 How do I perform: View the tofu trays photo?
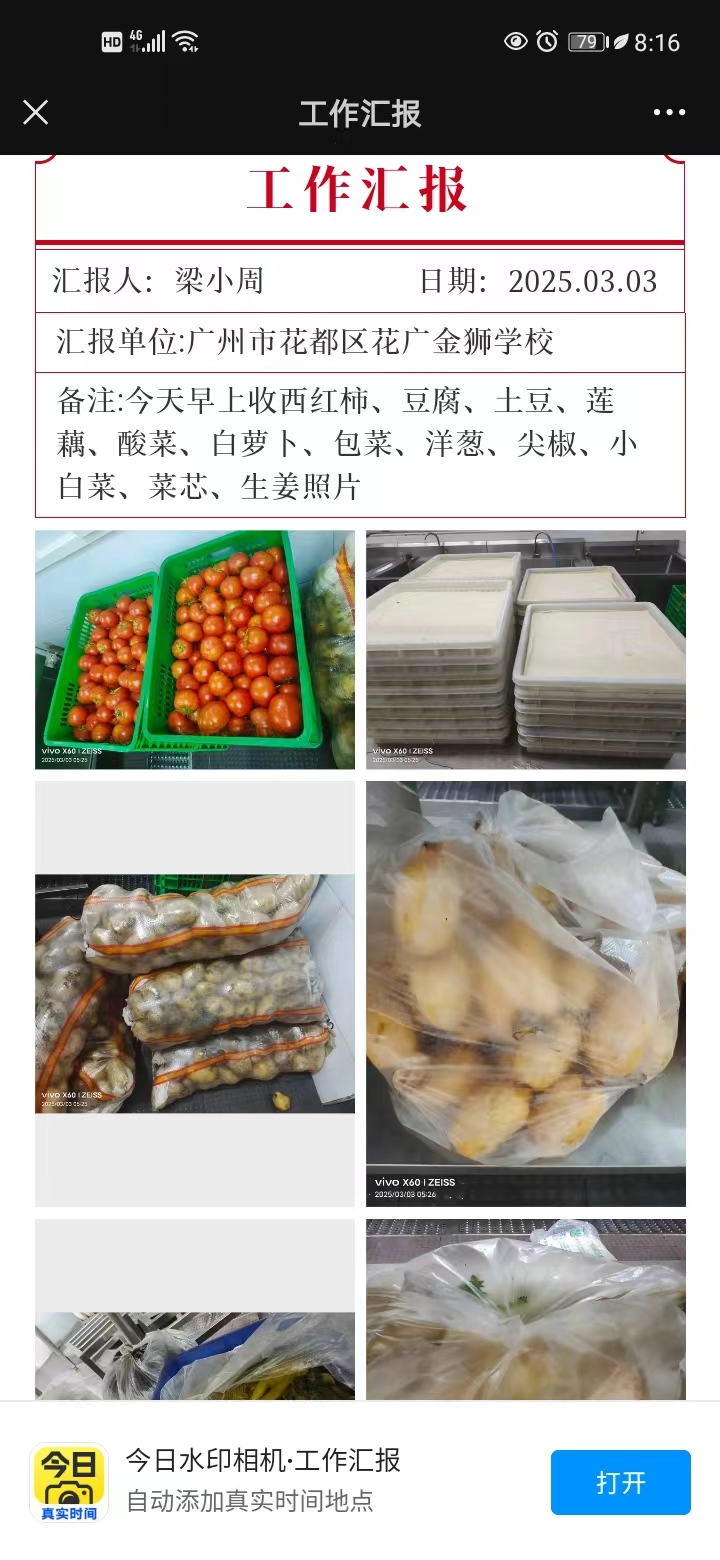pyautogui.click(x=526, y=650)
